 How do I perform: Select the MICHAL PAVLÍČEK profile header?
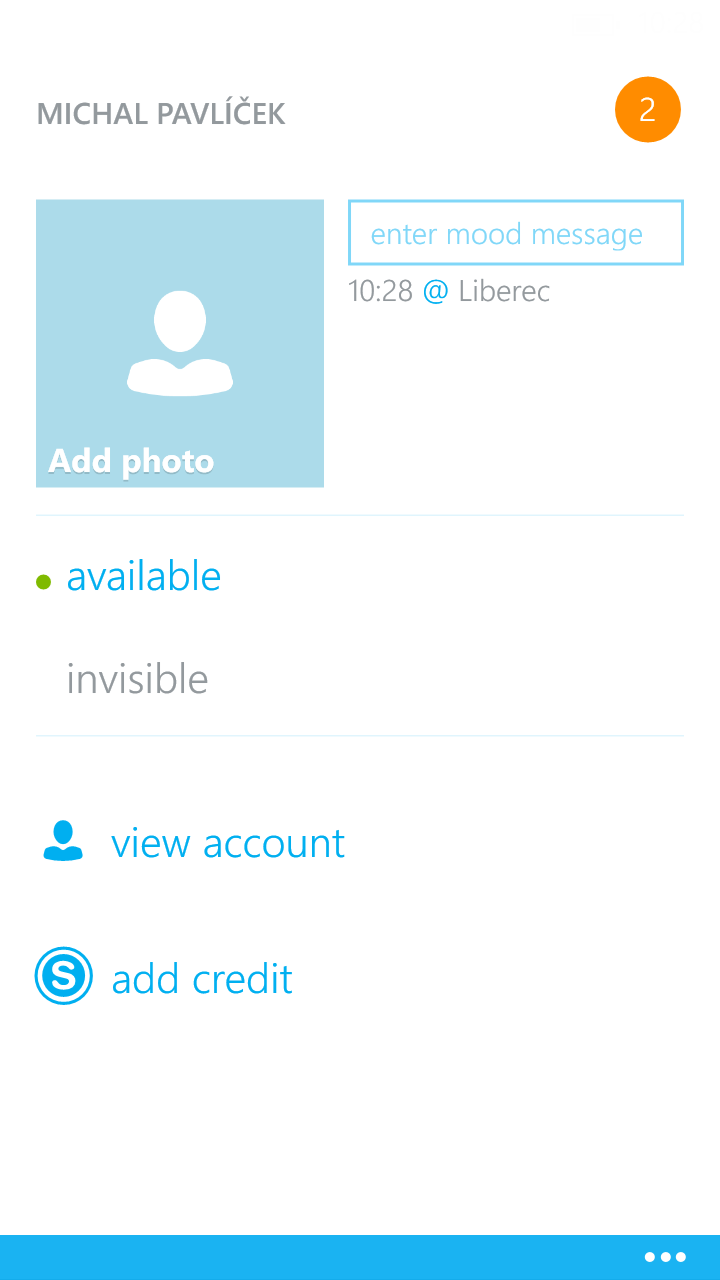pos(161,113)
